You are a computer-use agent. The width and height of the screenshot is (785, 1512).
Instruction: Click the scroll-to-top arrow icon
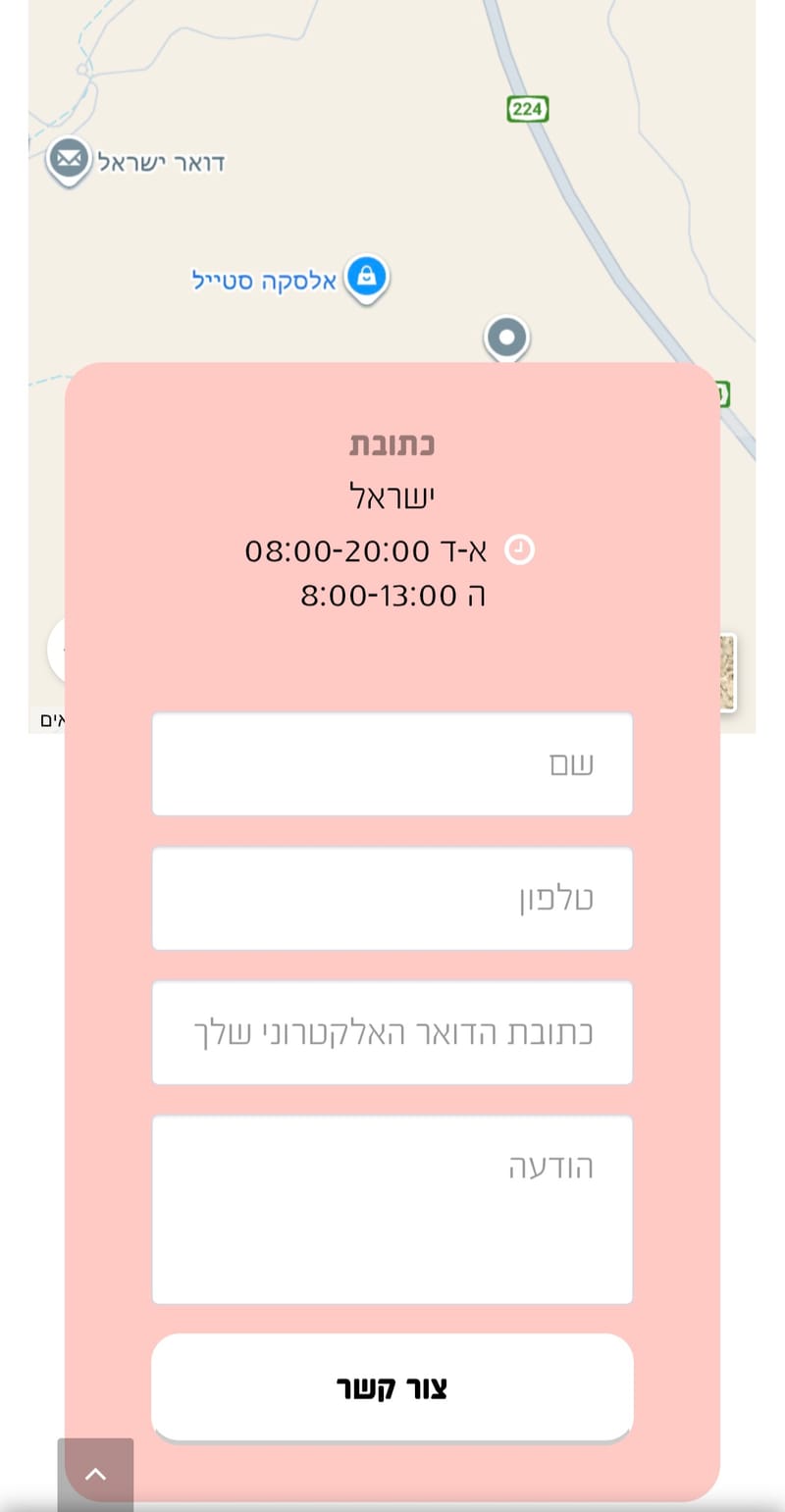point(95,1474)
